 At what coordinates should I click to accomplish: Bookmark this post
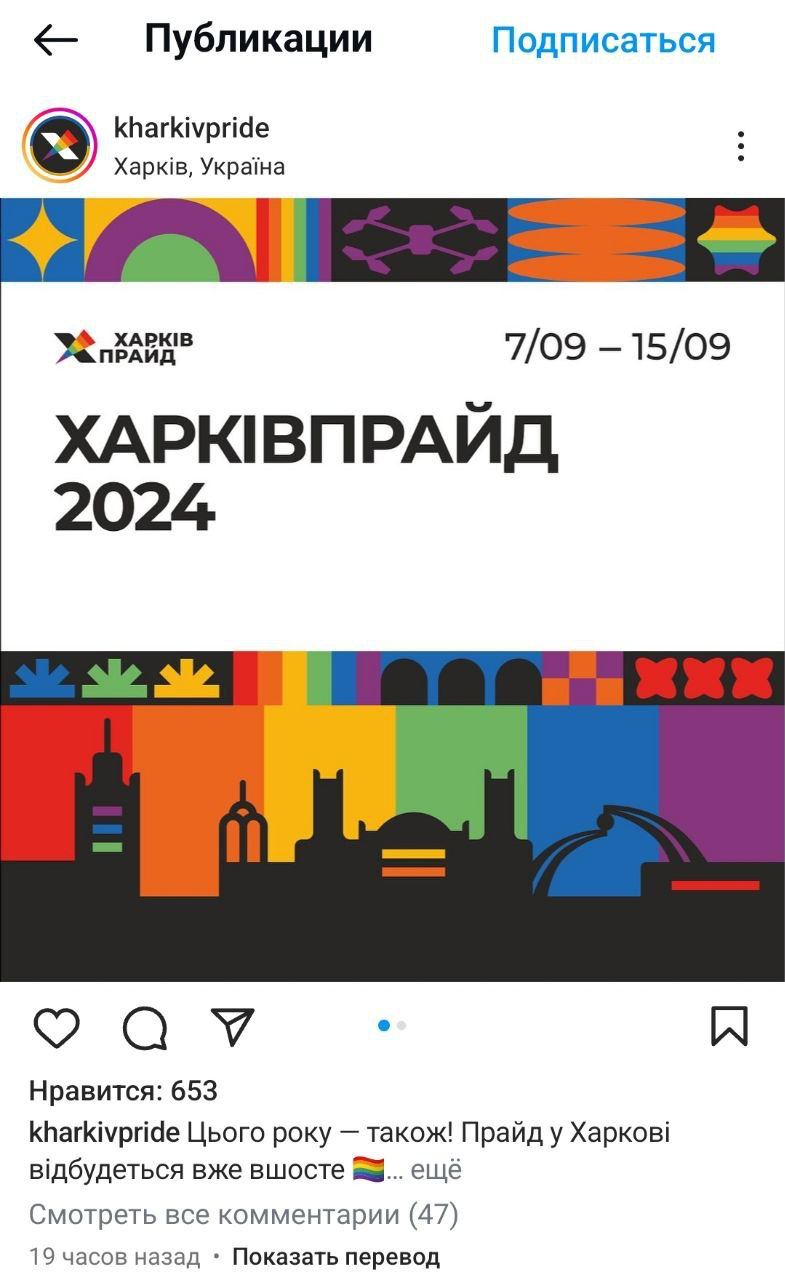point(729,1027)
